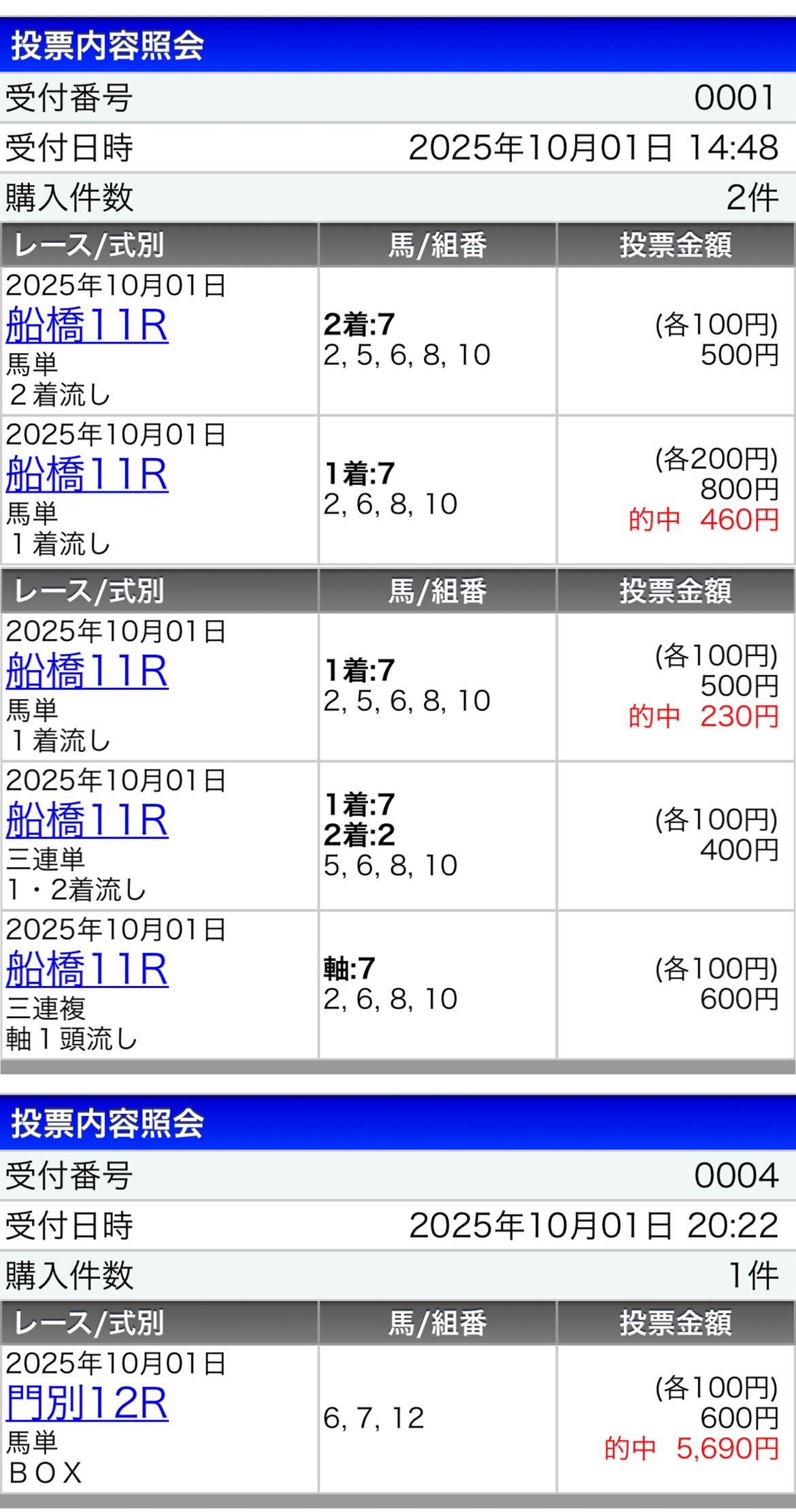The height and width of the screenshot is (1512, 796).
Task: Open the 船橋11R link in the 各200円 馬単 1着流し row
Action: coord(87,474)
